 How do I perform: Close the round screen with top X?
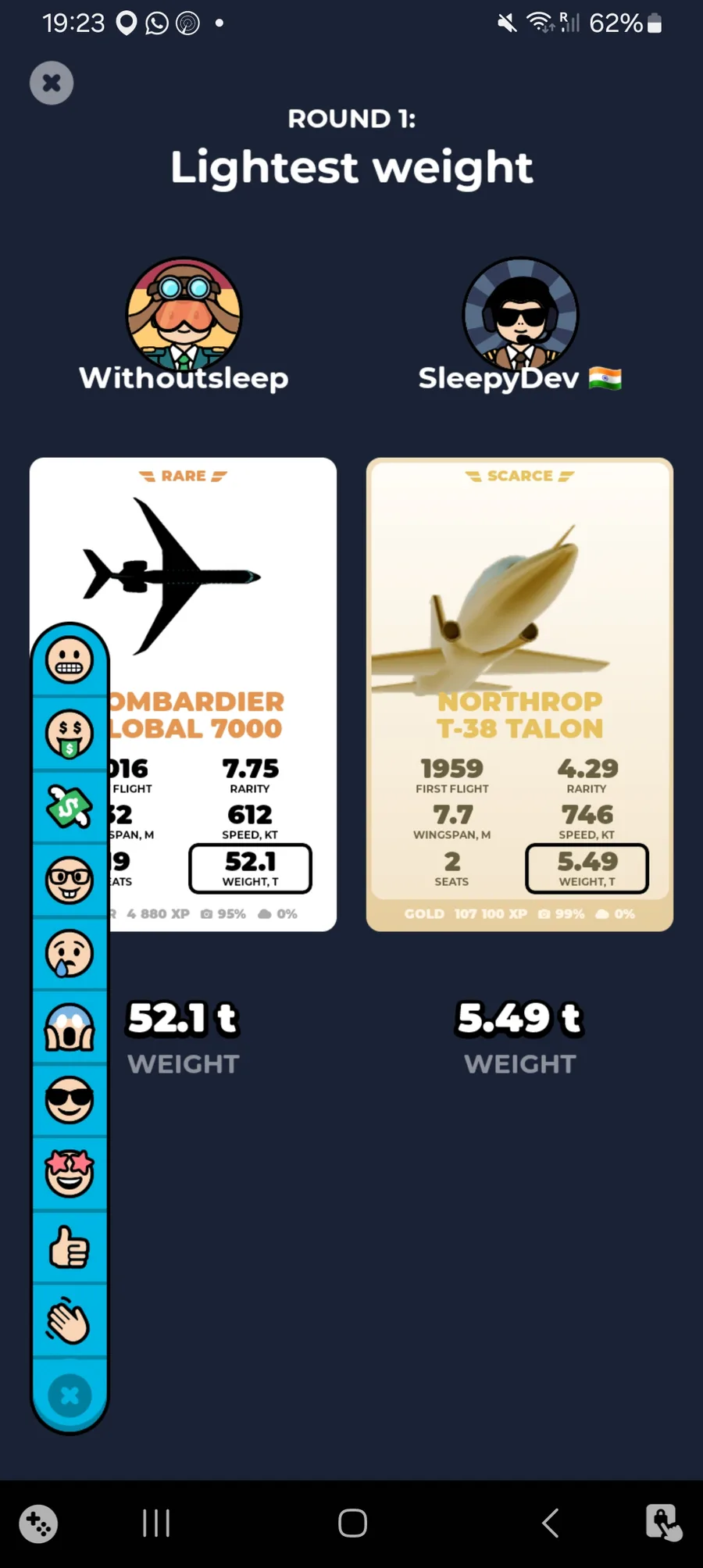[52, 83]
